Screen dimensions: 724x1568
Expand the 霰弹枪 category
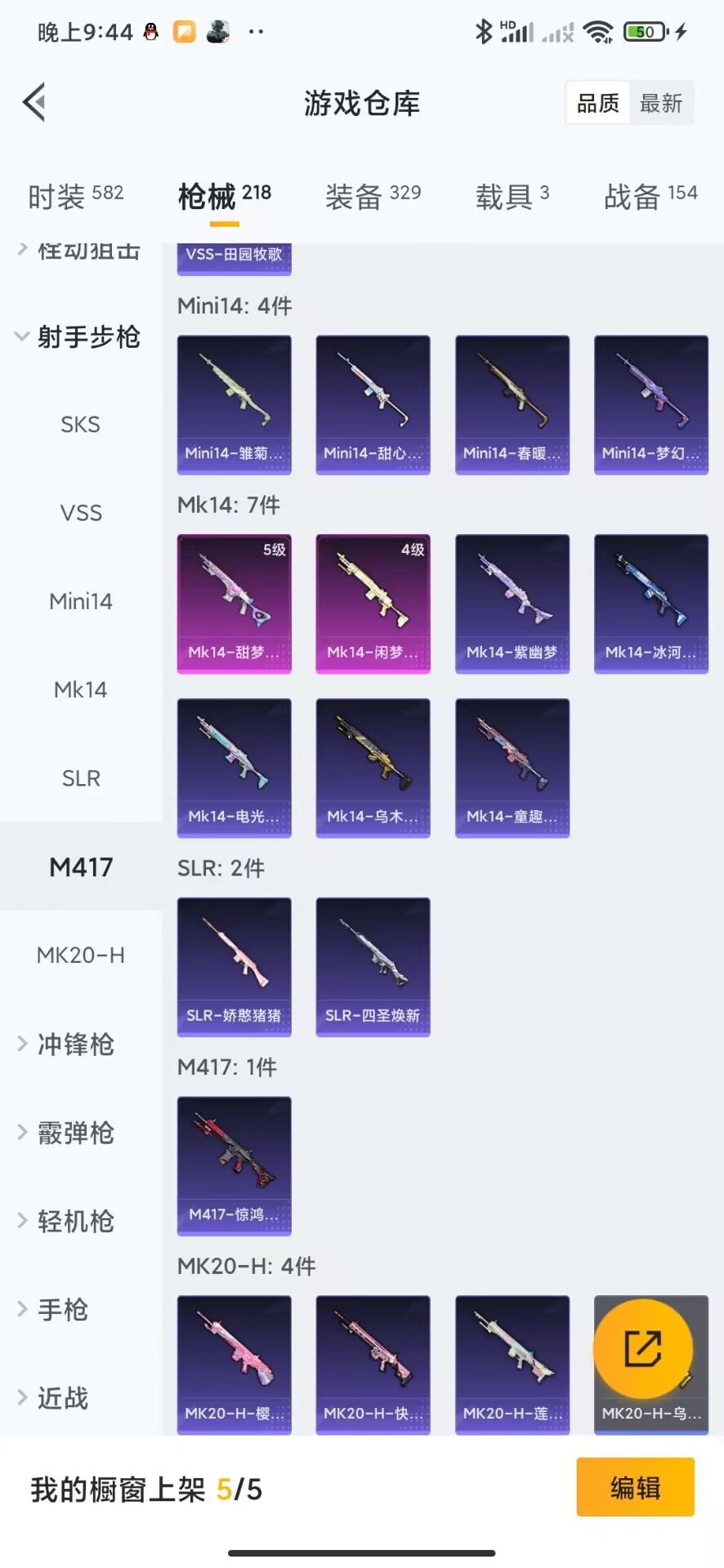(x=75, y=1133)
